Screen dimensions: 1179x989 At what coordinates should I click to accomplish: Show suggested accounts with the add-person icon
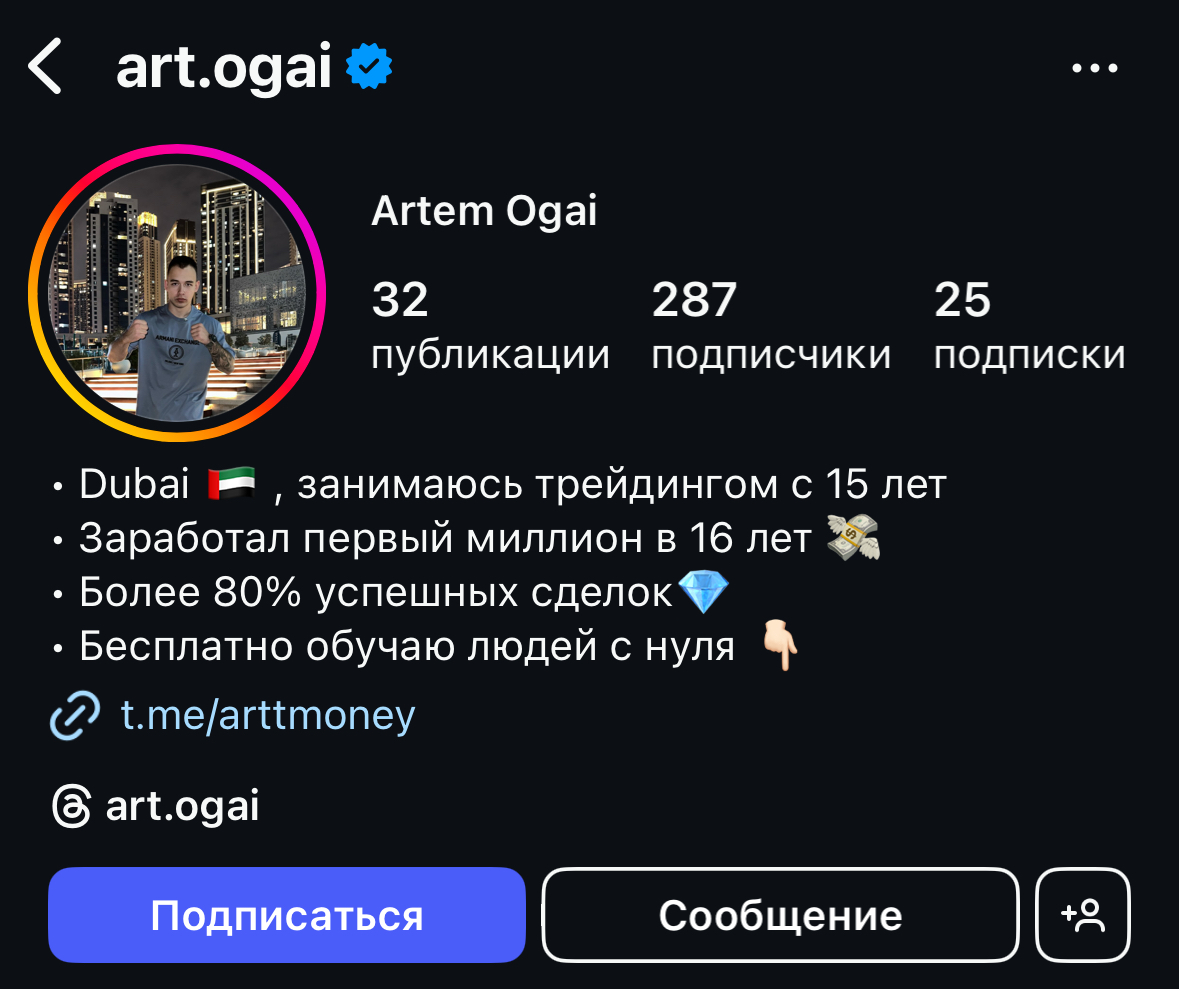coord(1083,915)
